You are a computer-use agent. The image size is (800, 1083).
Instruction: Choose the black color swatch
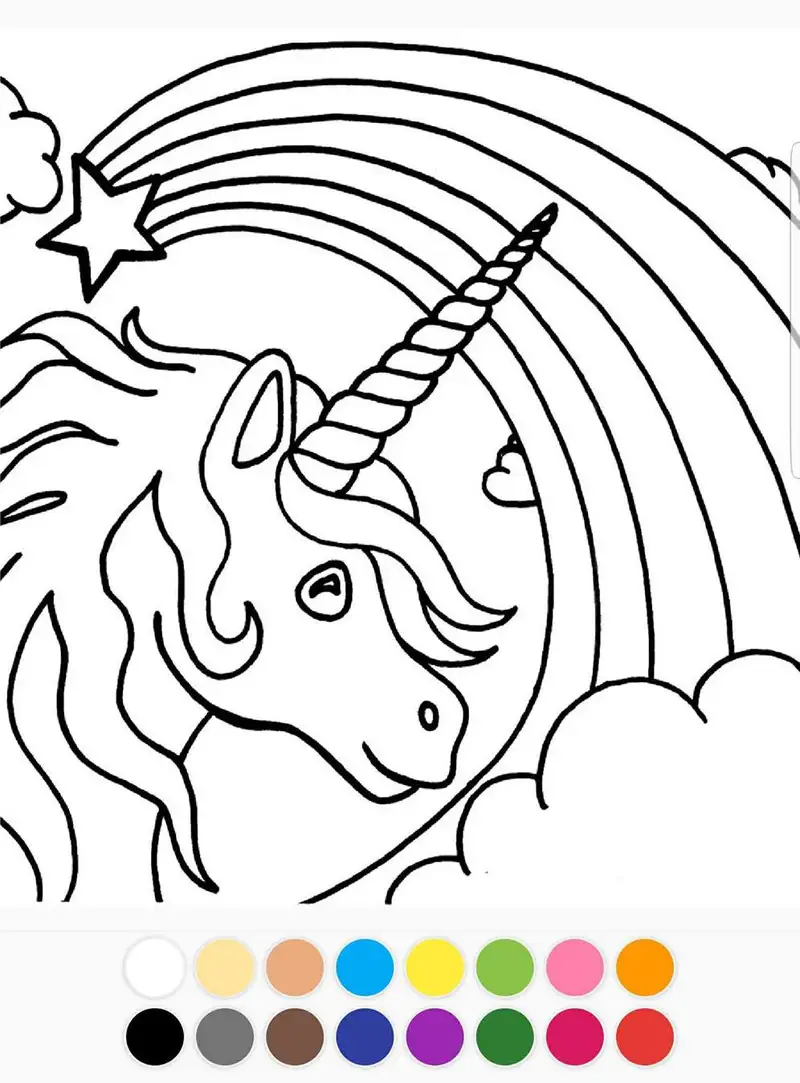155,1037
